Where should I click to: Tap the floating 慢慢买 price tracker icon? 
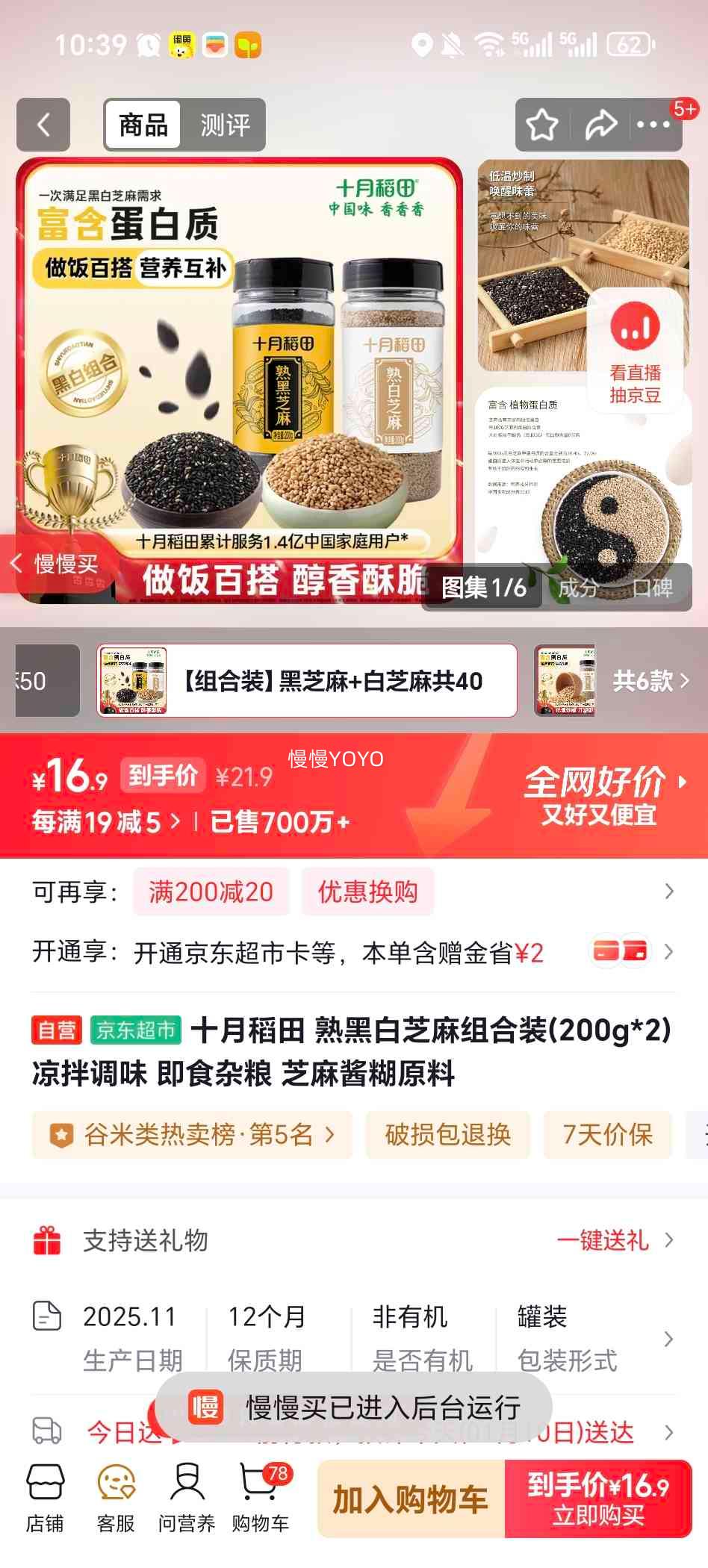[x=52, y=565]
